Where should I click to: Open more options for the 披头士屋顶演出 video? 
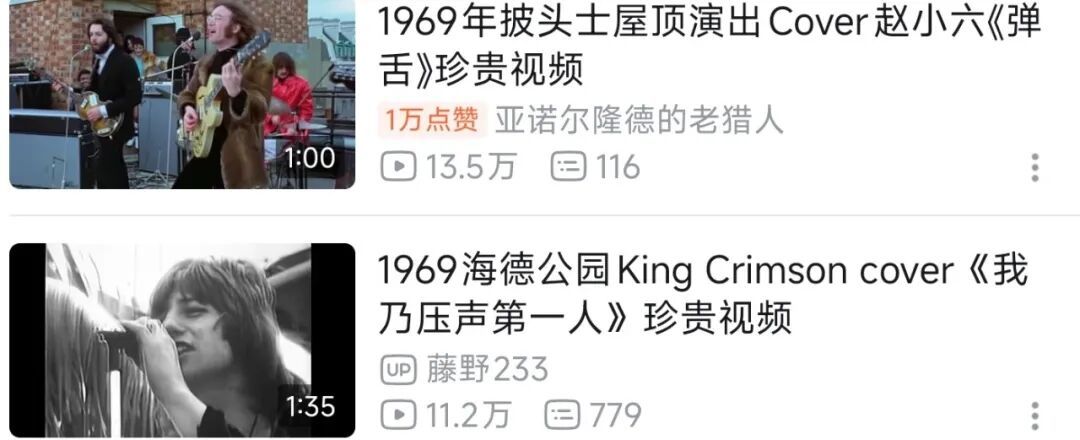pos(1035,167)
